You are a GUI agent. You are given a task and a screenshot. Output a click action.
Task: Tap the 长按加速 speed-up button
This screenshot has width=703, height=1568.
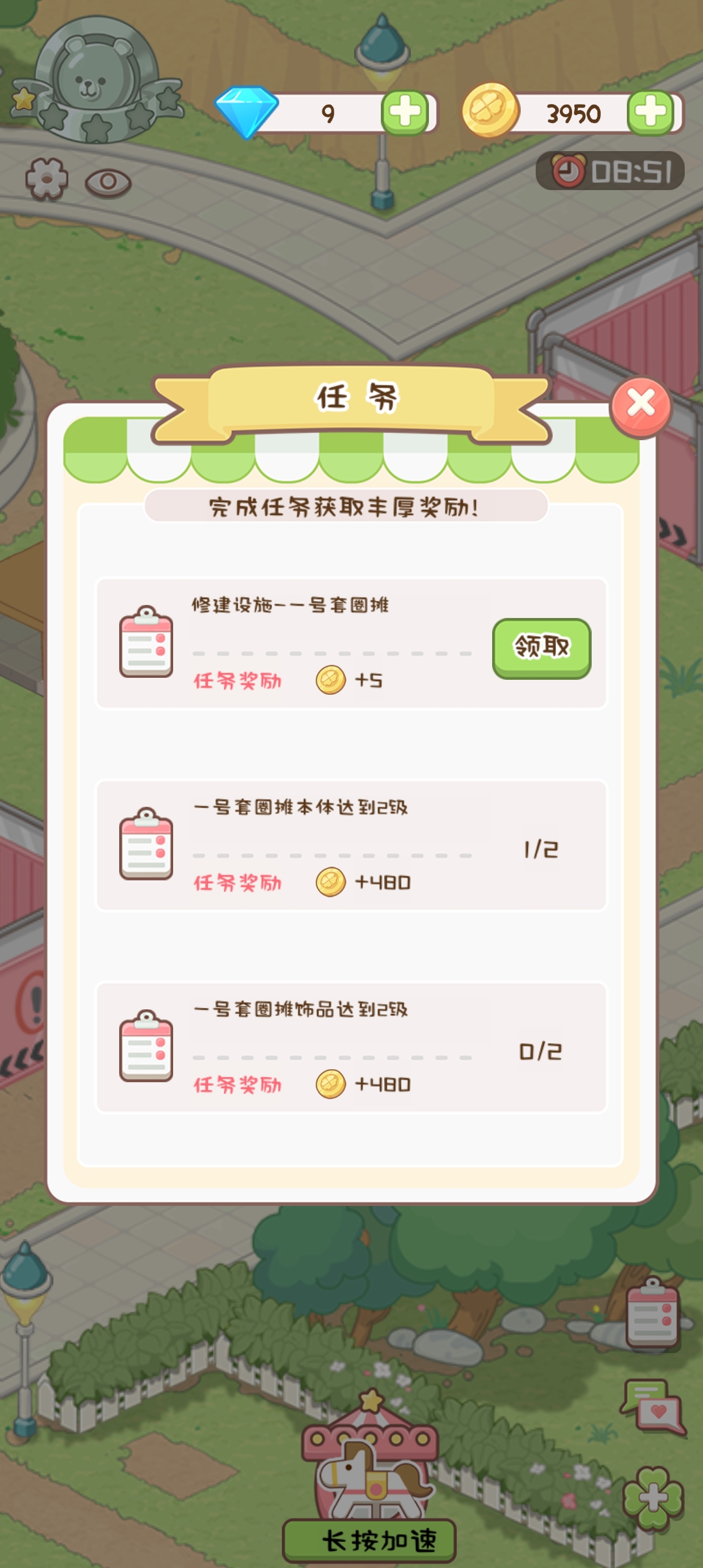369,1541
